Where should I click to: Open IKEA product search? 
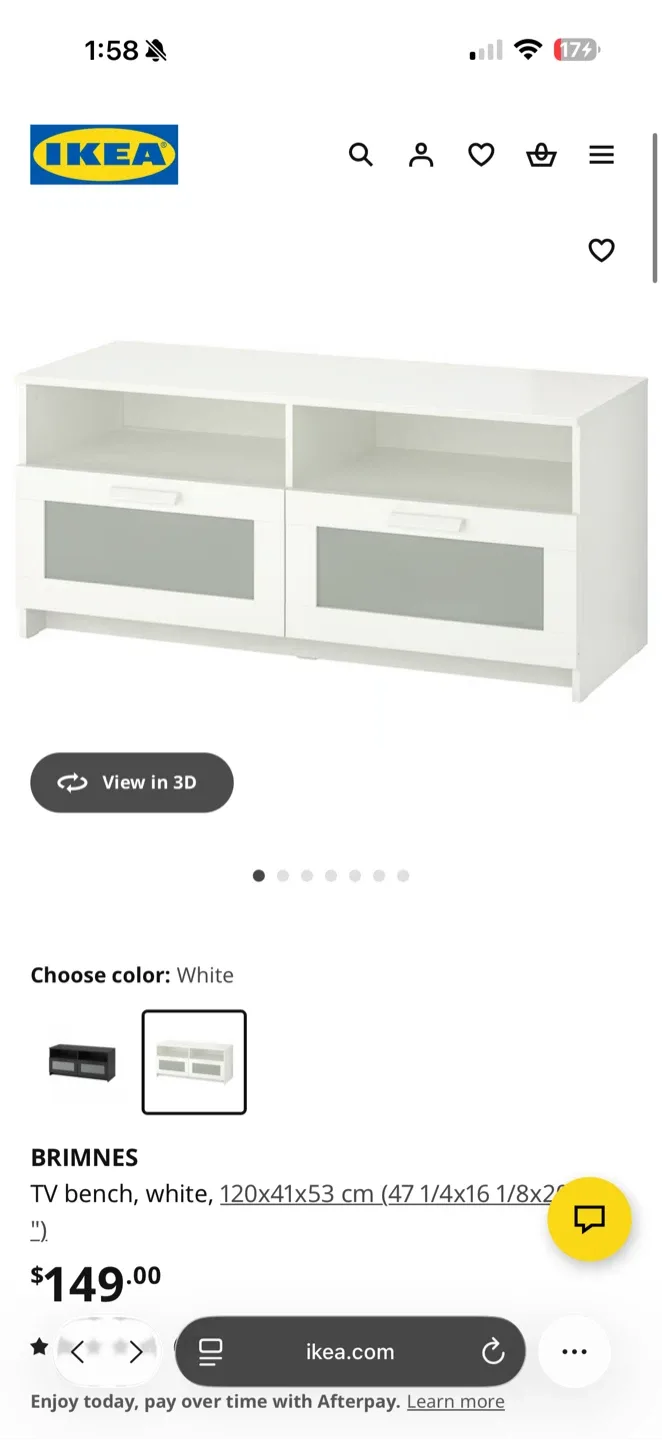tap(361, 155)
